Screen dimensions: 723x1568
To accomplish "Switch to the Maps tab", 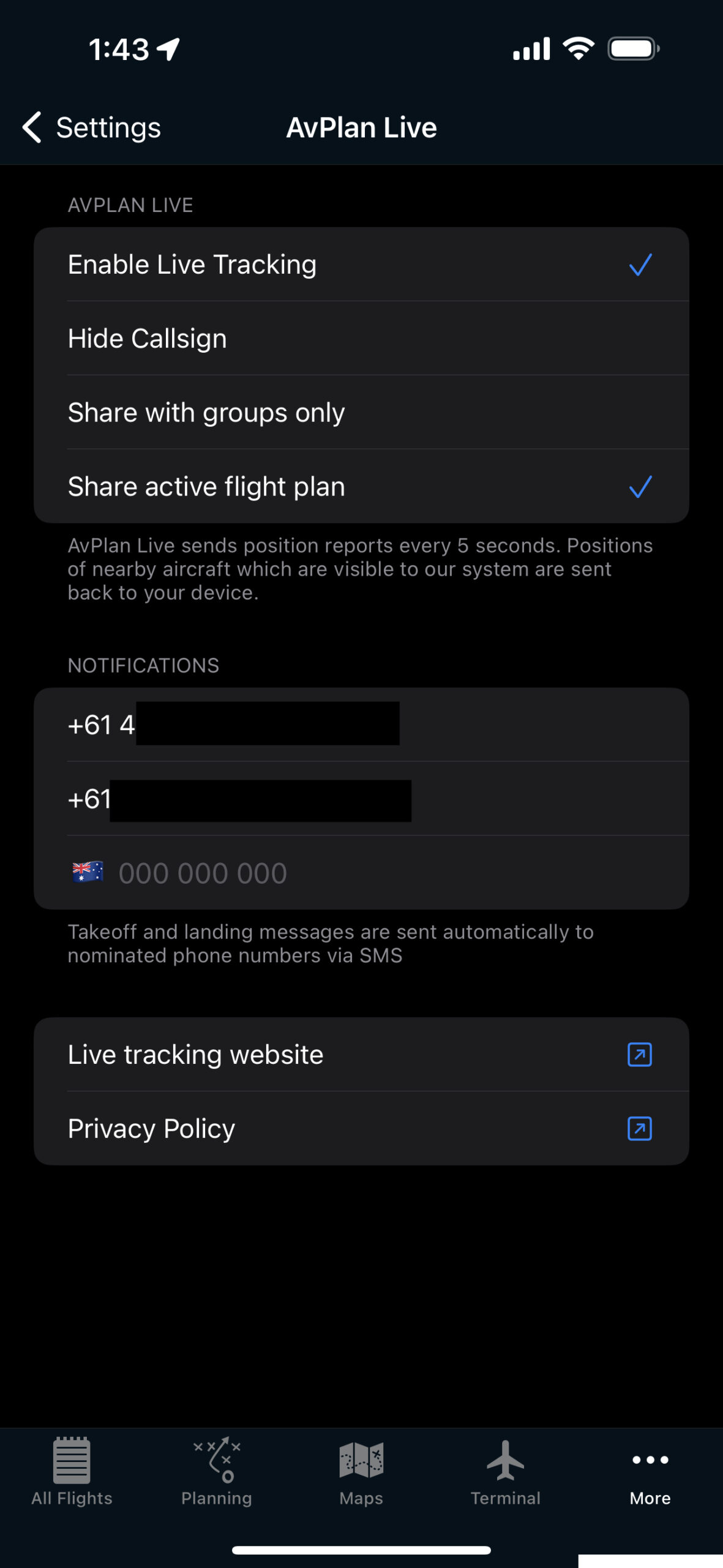I will [x=361, y=1471].
